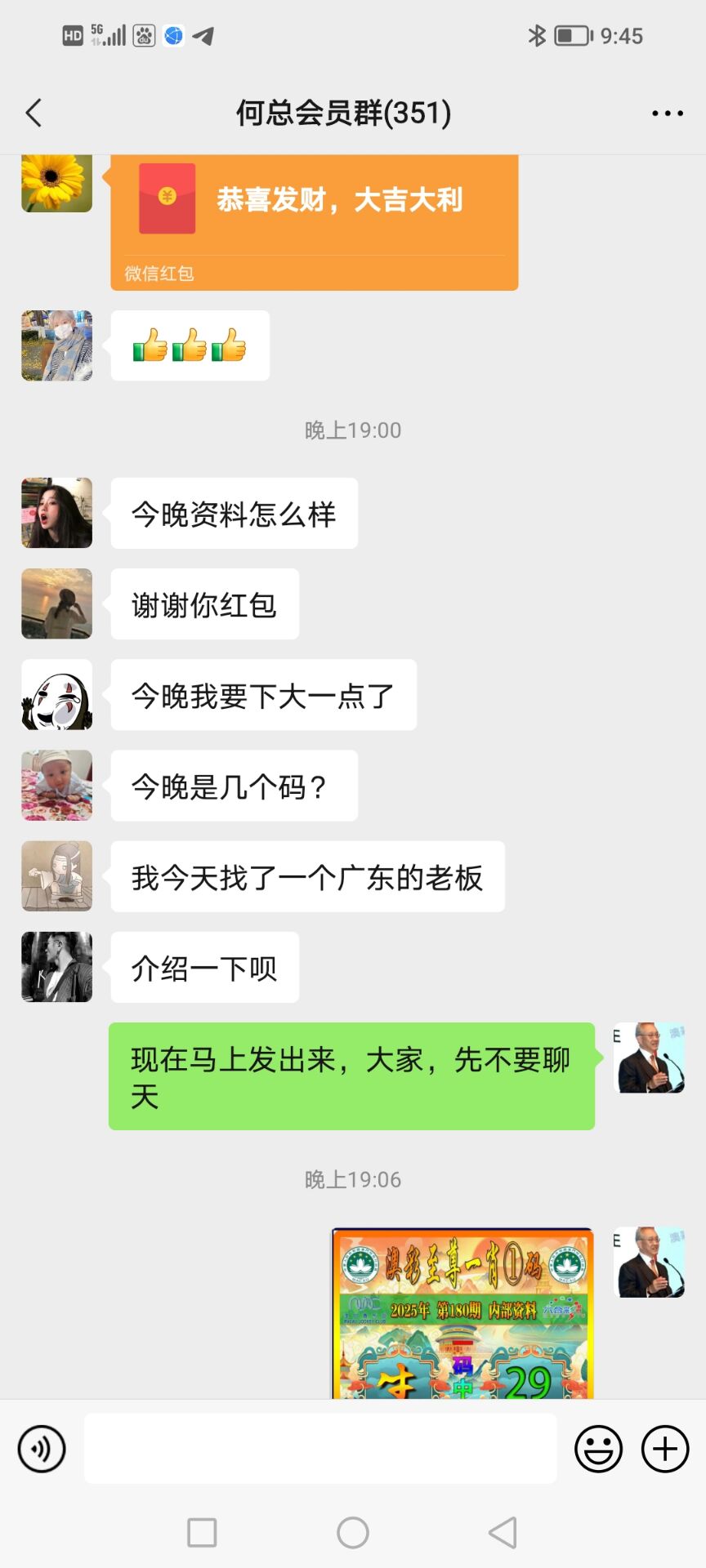Open the group chat overflow menu
The image size is (706, 1568).
point(667,114)
